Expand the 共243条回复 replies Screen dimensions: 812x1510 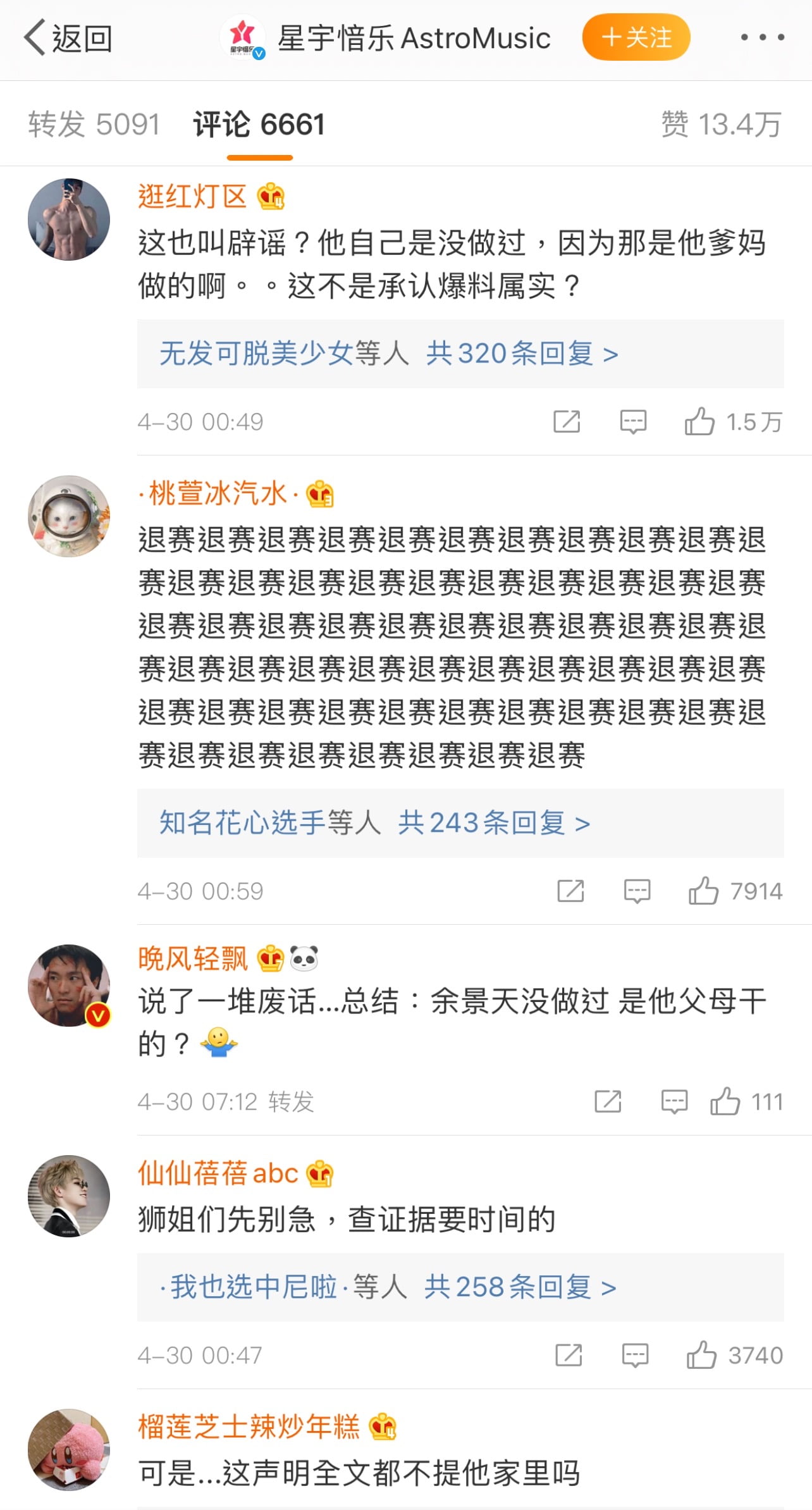[x=494, y=822]
